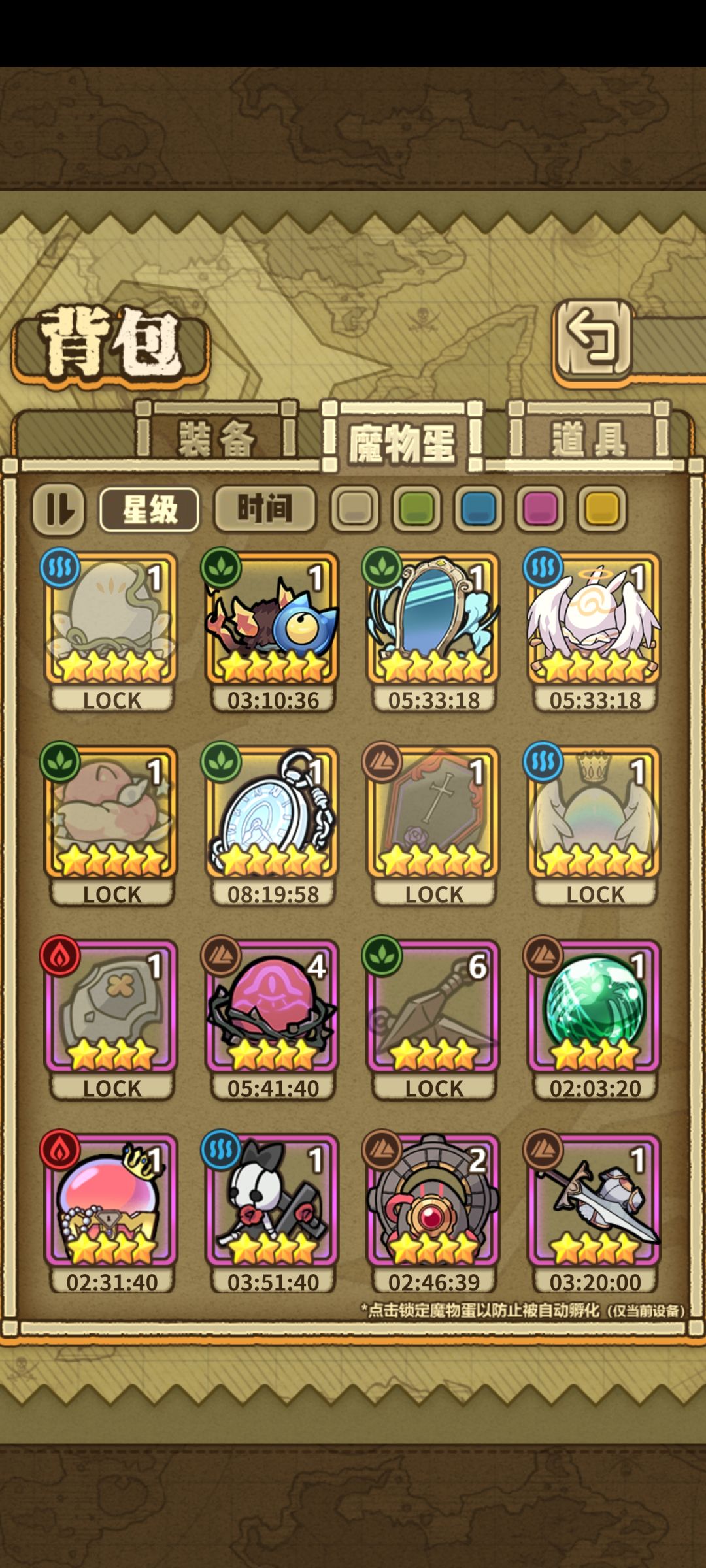Filter by the gray rarity color
The height and width of the screenshot is (1568, 706).
pyautogui.click(x=355, y=508)
